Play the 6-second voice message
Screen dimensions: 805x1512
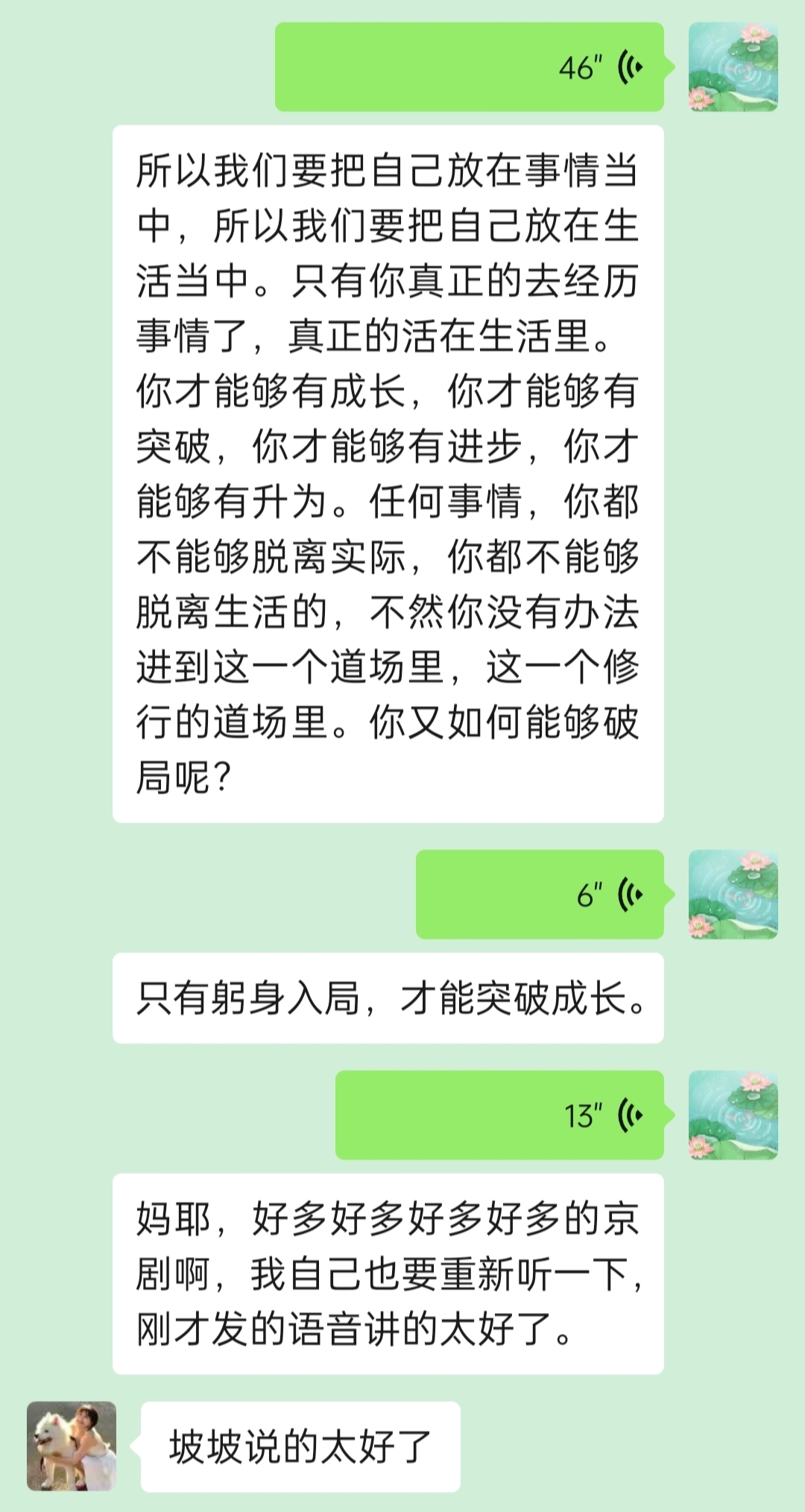coord(540,894)
